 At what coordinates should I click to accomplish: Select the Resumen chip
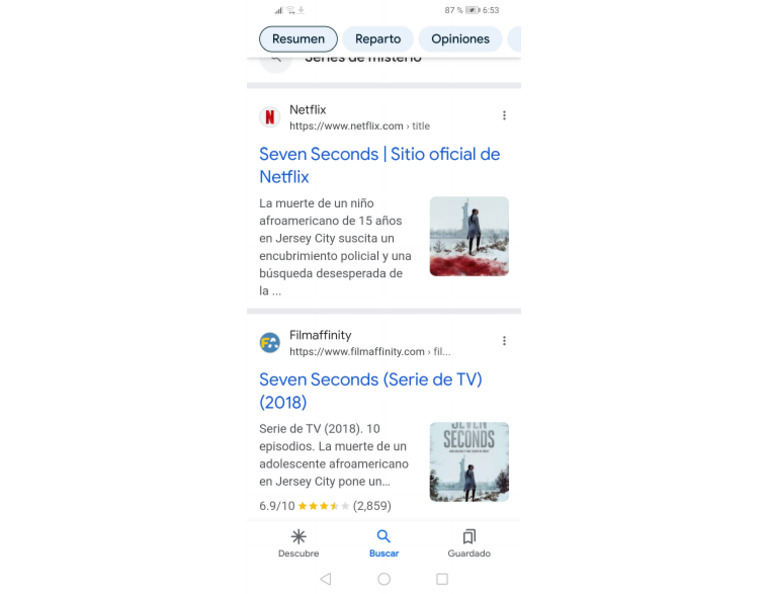tap(298, 39)
